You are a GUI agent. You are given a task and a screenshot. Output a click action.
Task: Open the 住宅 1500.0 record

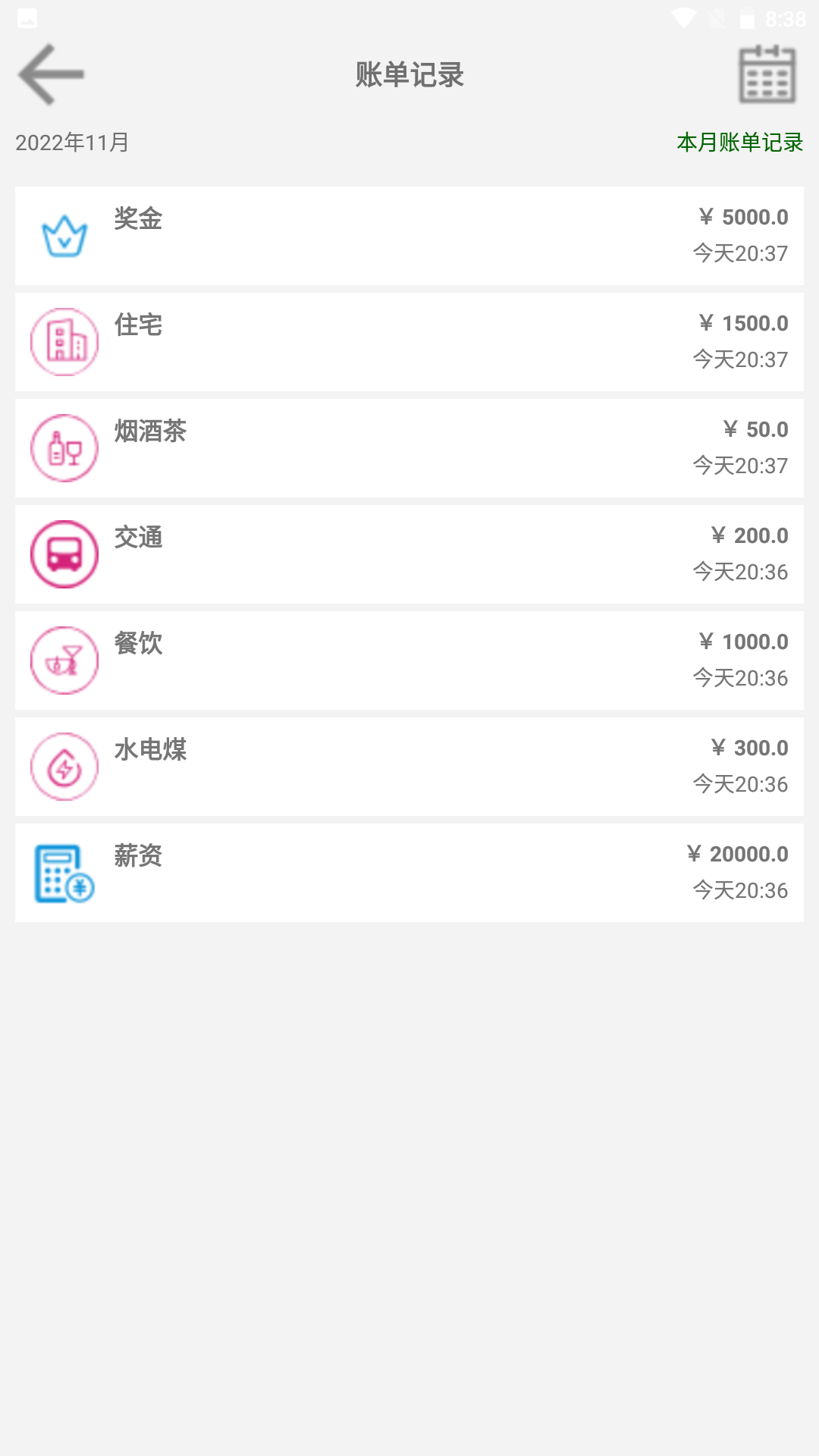point(409,342)
